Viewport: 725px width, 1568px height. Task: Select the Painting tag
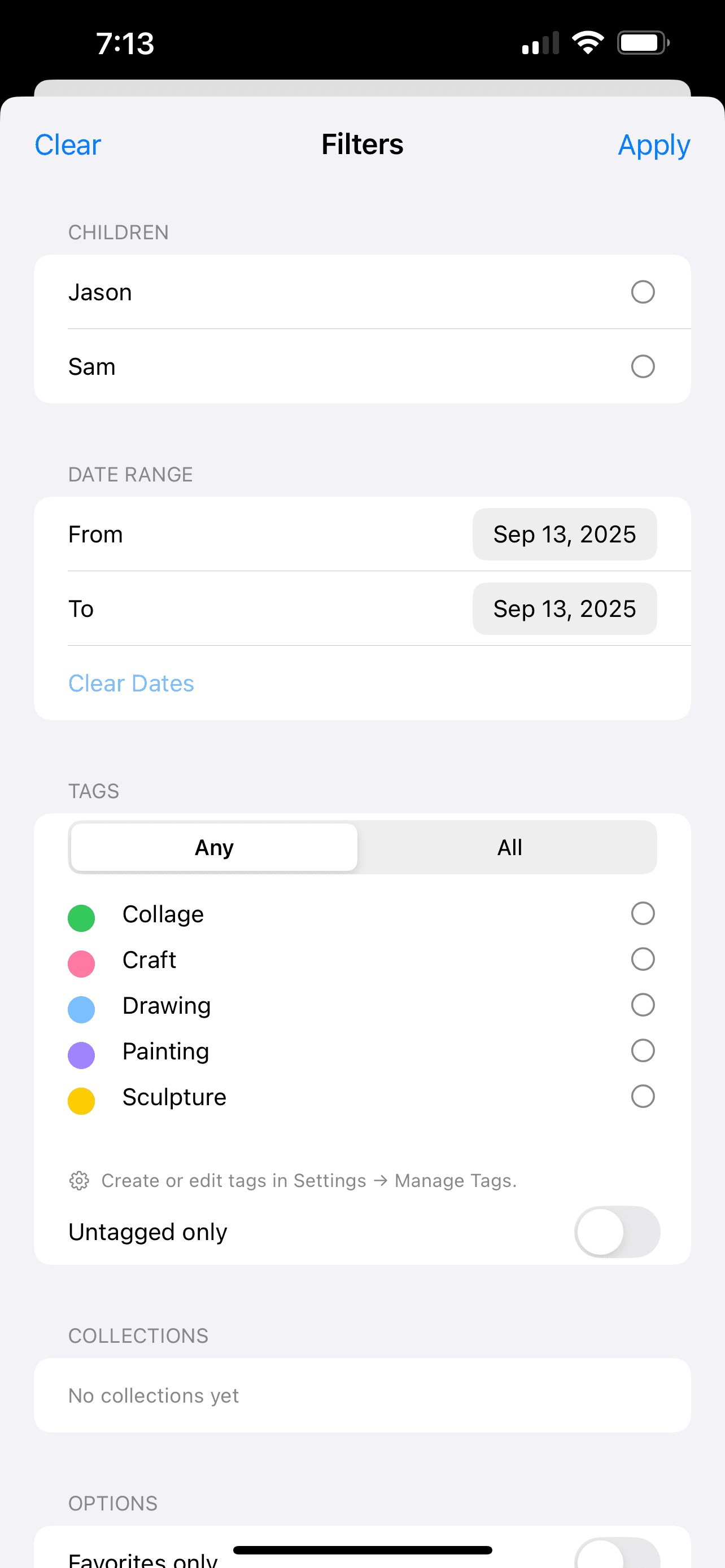coord(642,1050)
